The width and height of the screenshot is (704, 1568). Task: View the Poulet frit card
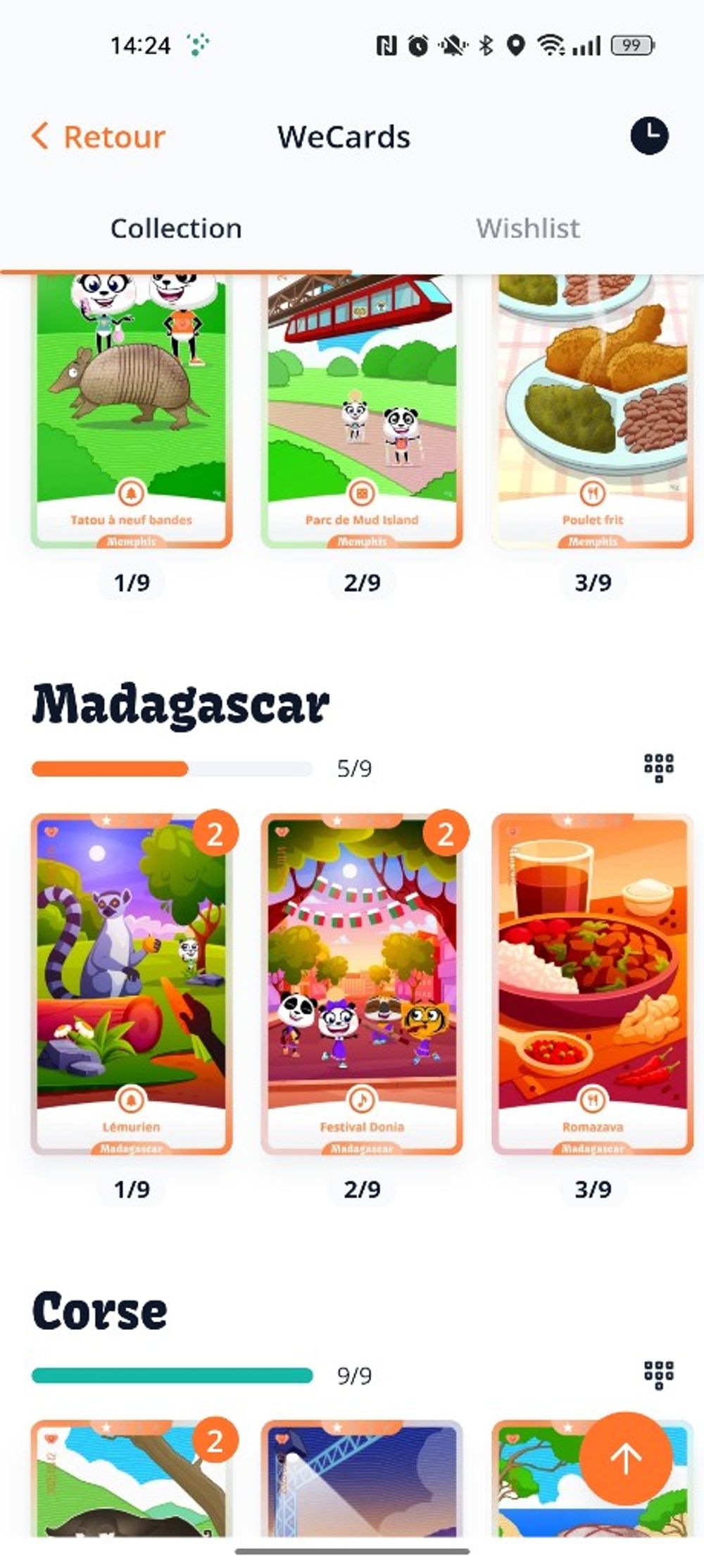click(x=592, y=409)
